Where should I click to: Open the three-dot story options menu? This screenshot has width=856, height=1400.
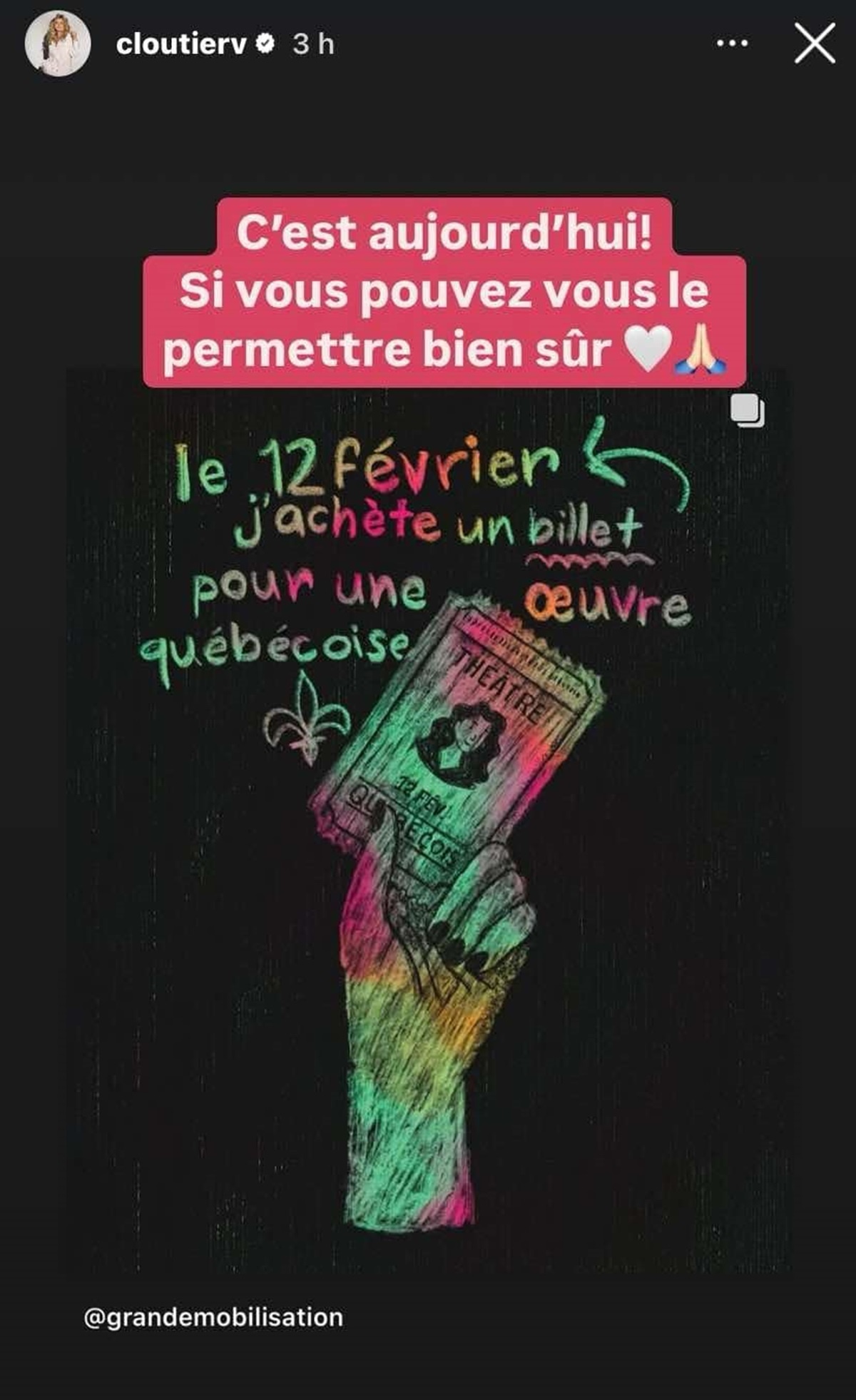(732, 44)
